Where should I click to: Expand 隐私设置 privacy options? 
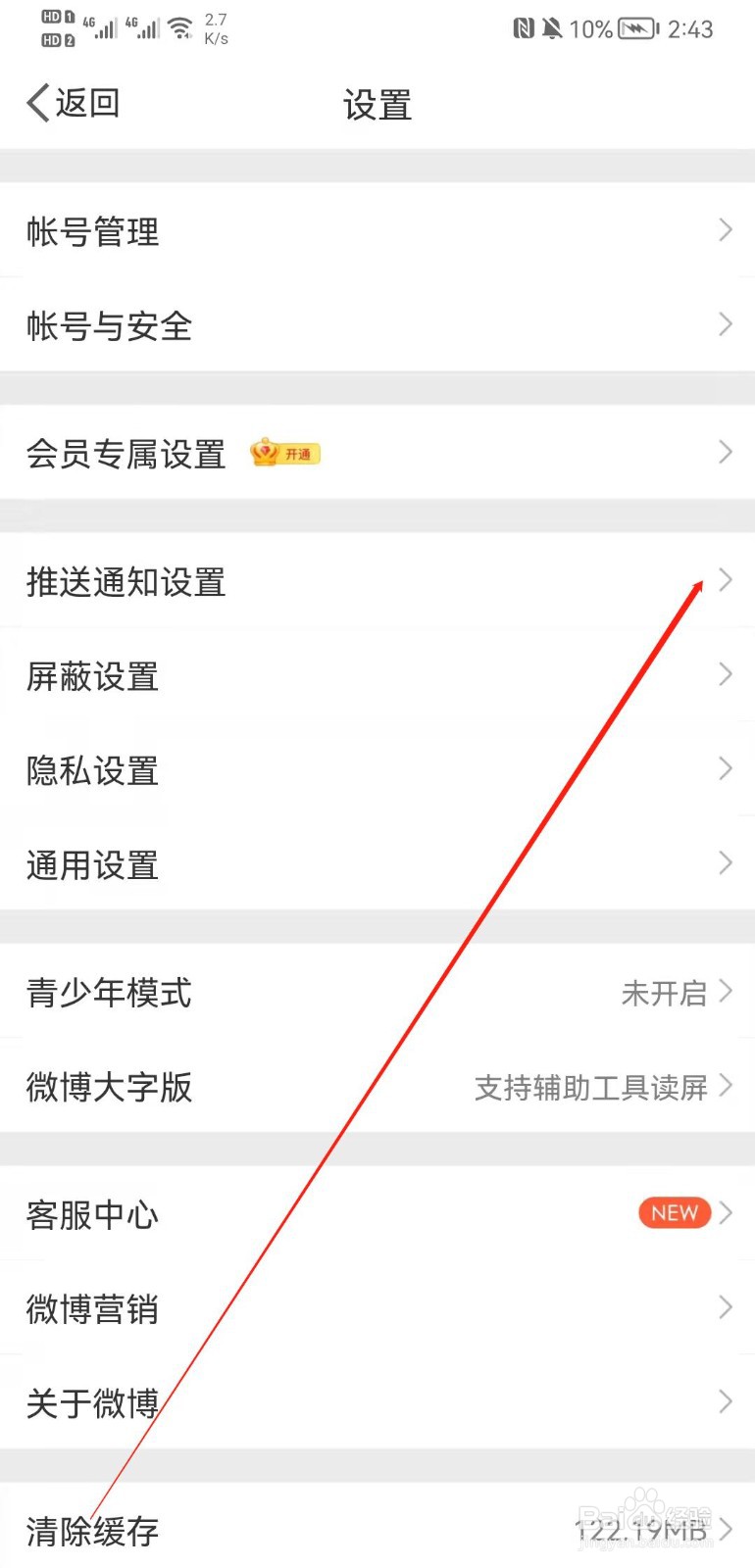coord(725,769)
